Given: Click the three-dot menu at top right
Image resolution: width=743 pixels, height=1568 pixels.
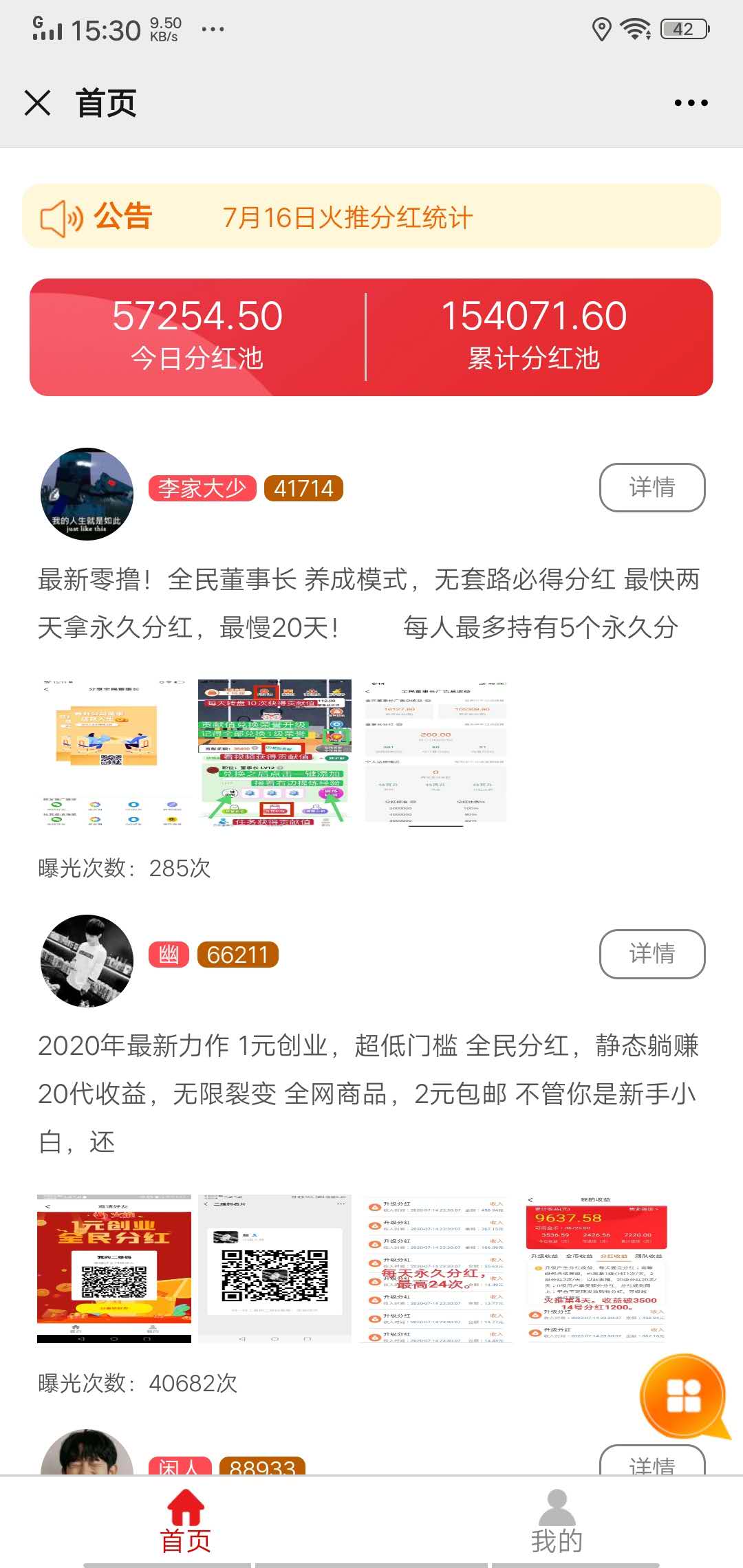Looking at the screenshot, I should tap(692, 102).
